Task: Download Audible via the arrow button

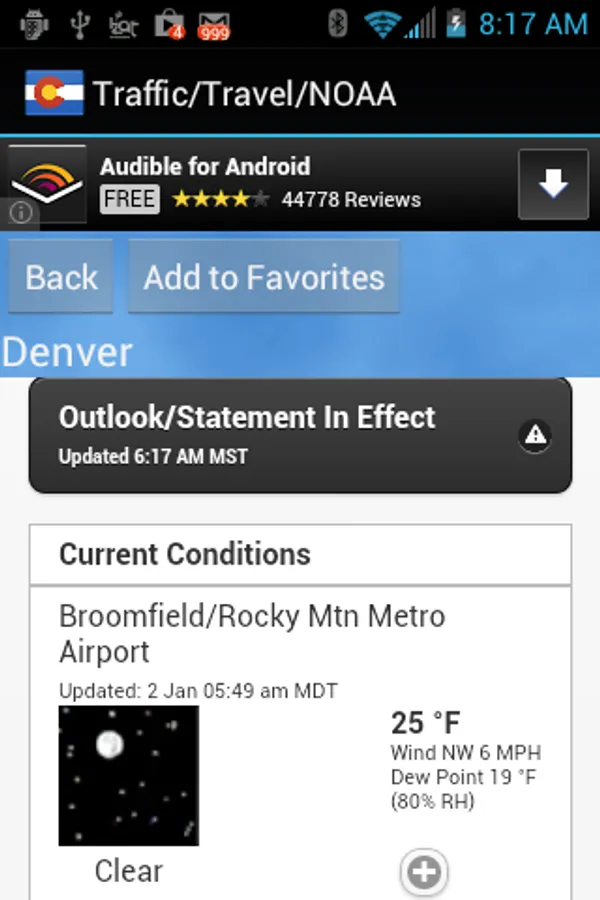Action: click(553, 184)
